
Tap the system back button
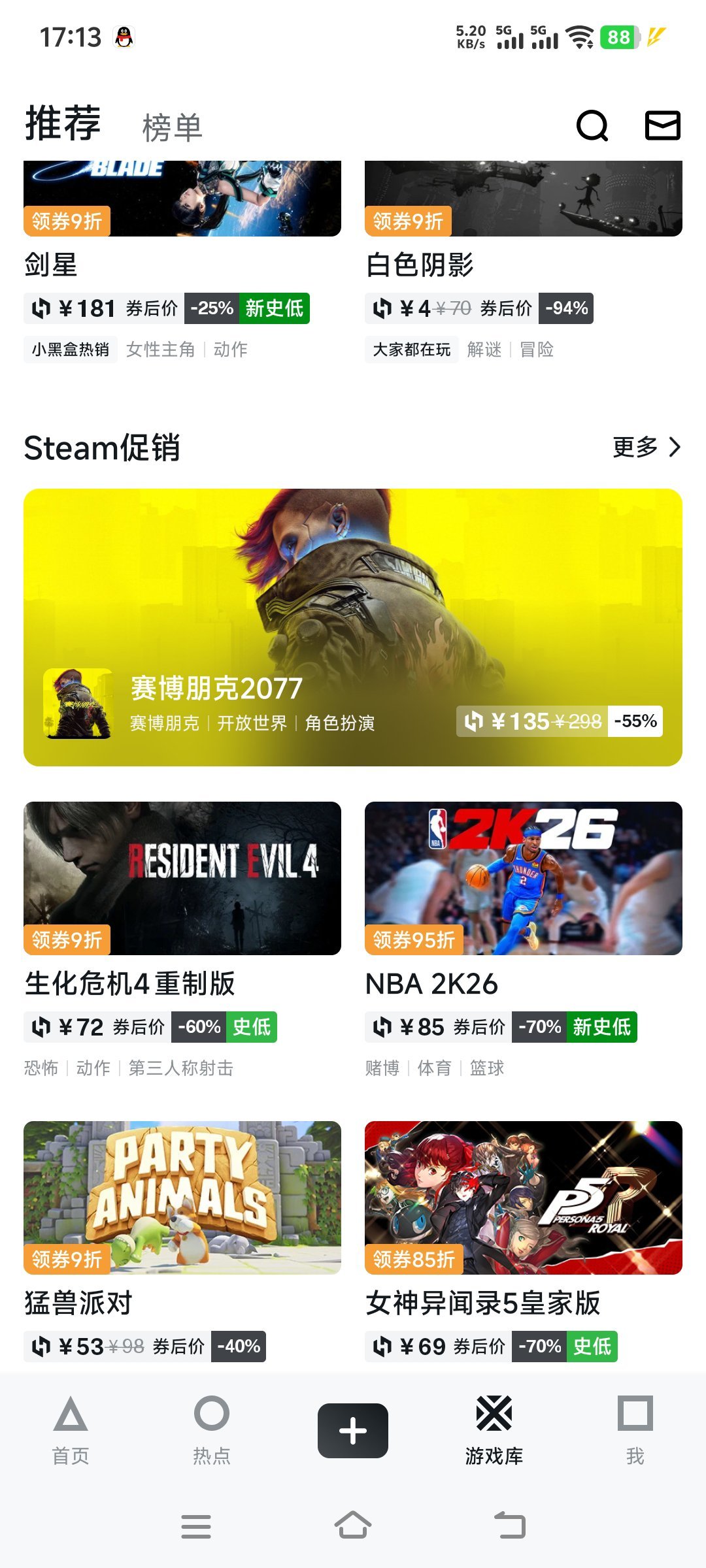click(x=509, y=1526)
